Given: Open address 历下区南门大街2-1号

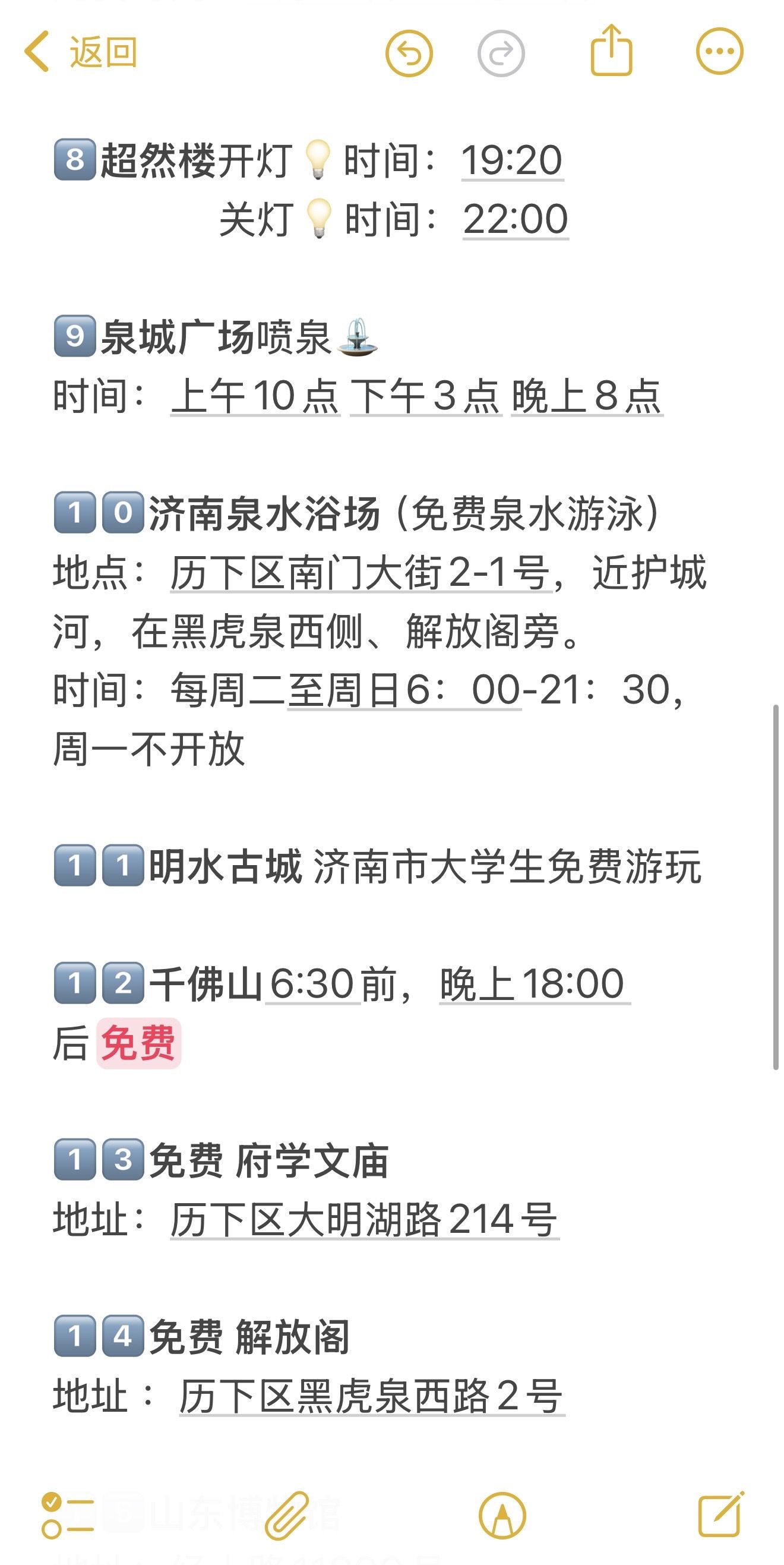Looking at the screenshot, I should (360, 573).
